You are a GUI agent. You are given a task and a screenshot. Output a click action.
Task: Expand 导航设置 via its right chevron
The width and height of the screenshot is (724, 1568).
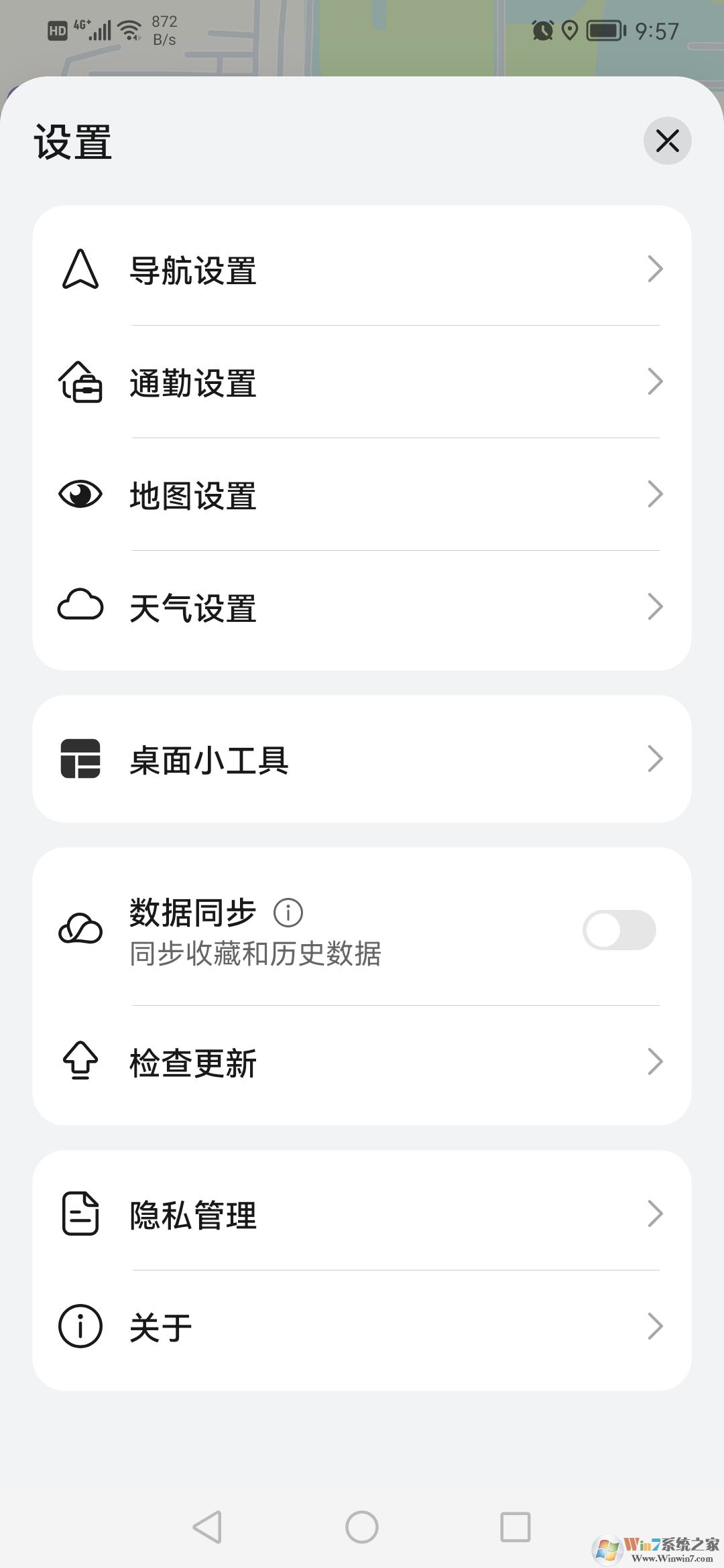click(x=655, y=268)
